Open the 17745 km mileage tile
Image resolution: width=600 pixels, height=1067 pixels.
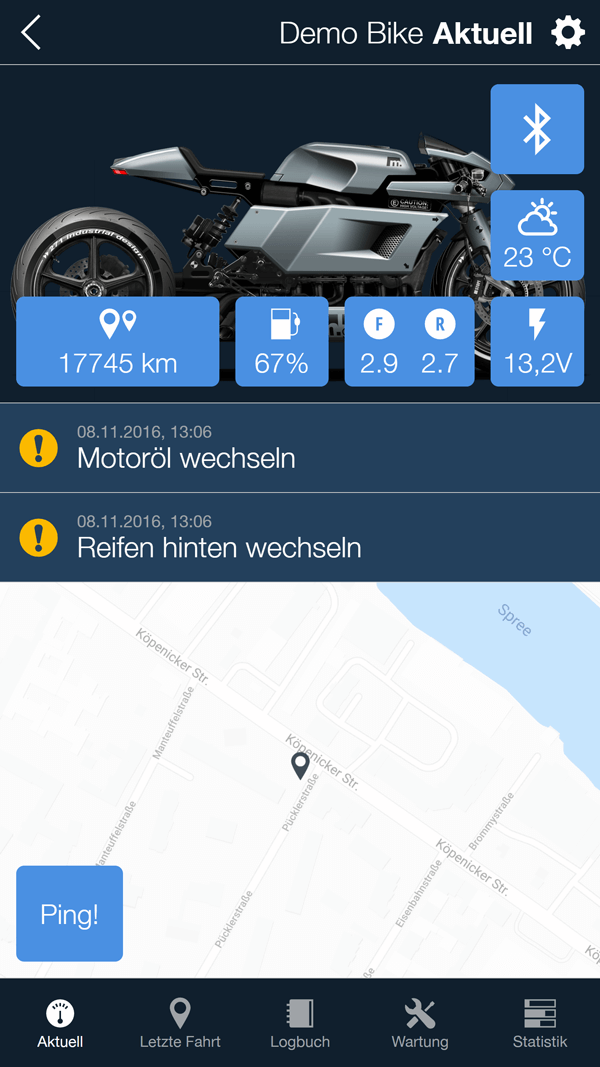117,341
